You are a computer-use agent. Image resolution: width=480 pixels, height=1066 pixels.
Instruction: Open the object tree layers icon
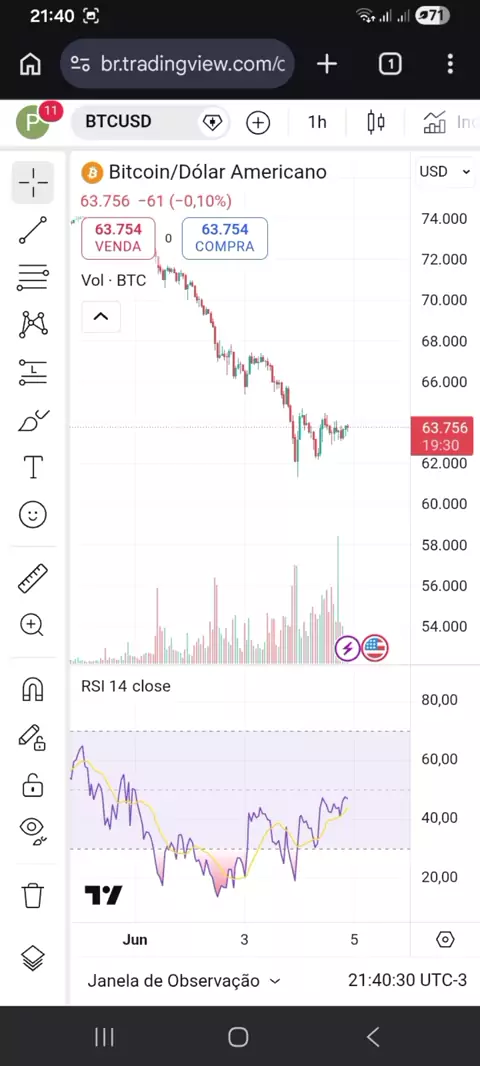33,959
